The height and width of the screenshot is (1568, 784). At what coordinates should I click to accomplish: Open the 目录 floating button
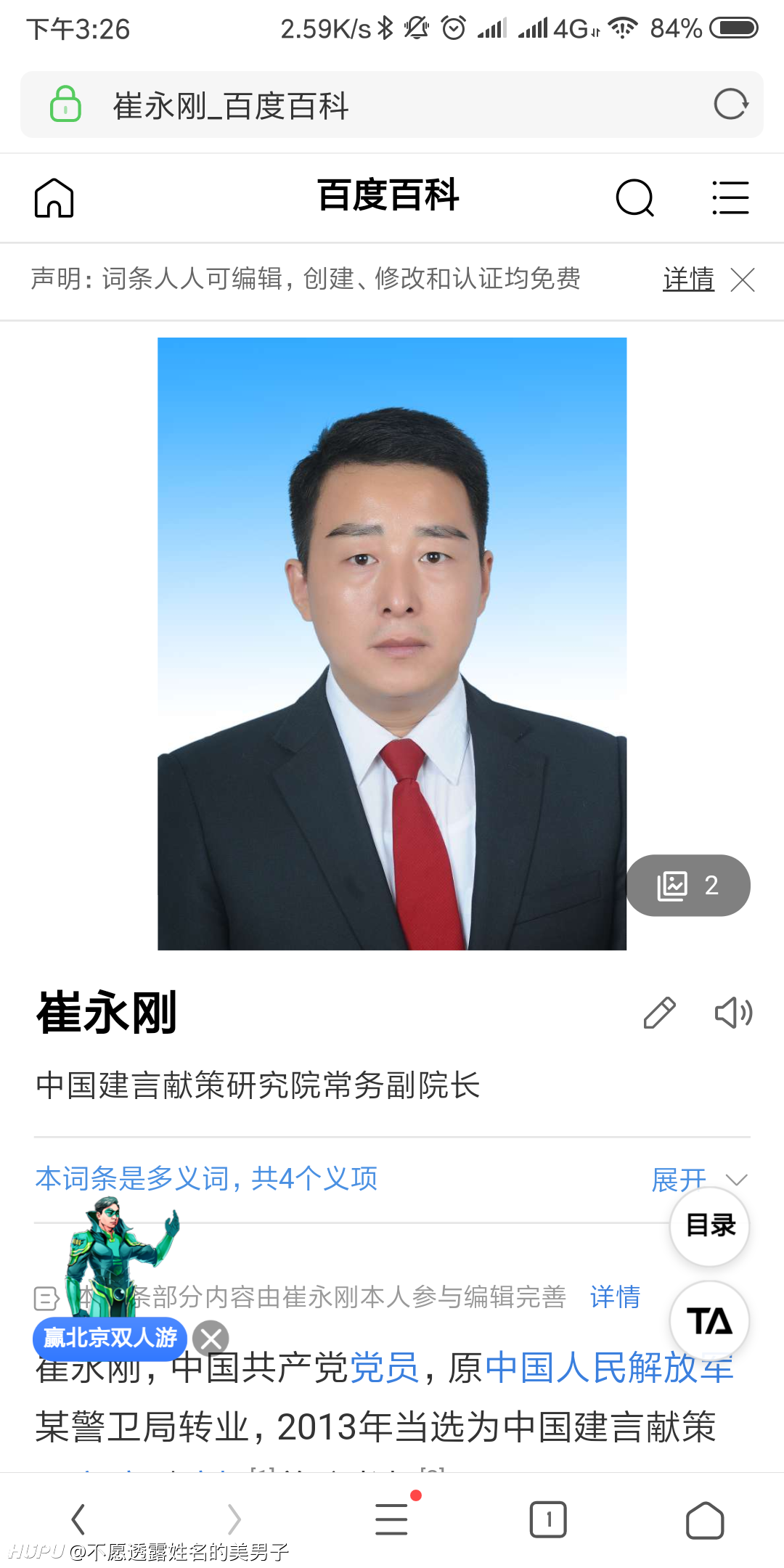[x=710, y=1226]
